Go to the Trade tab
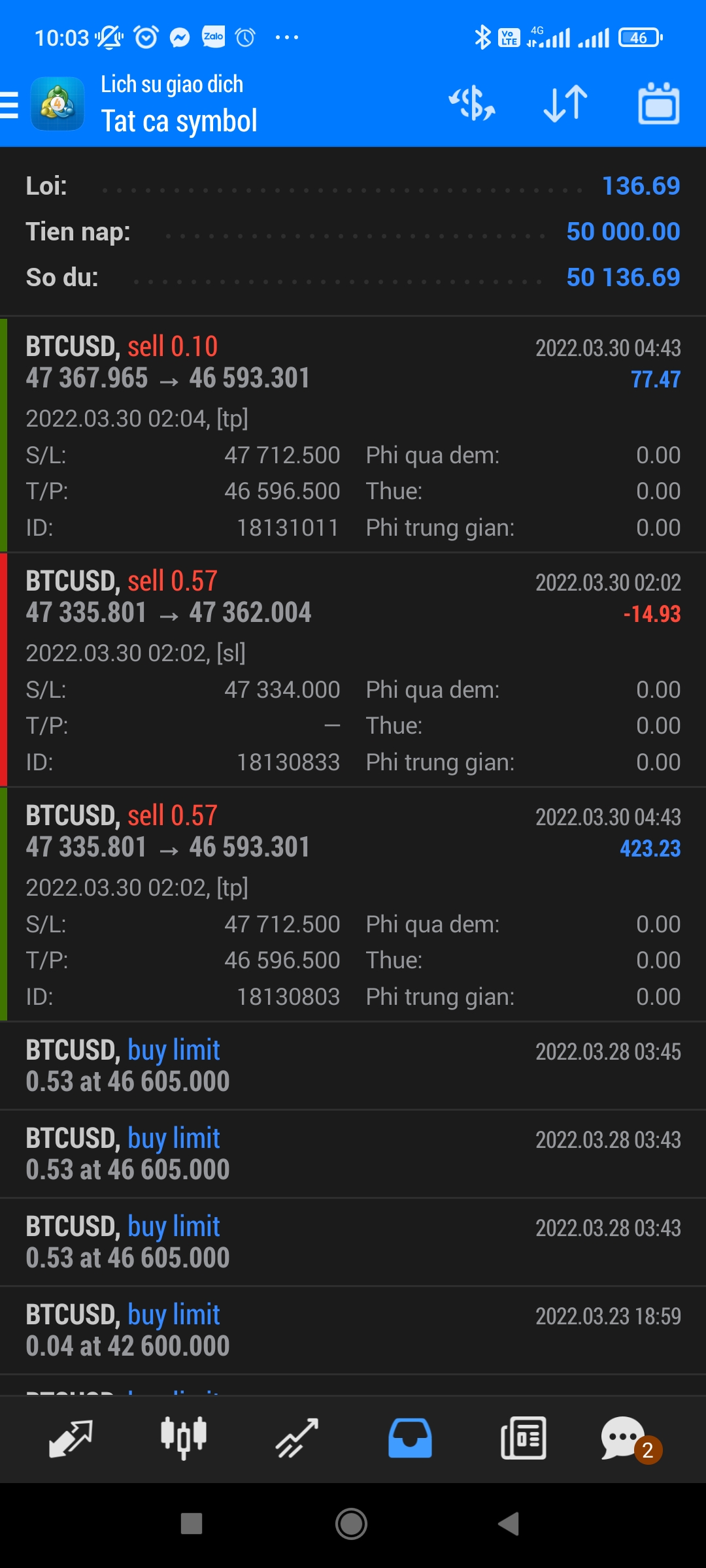 [297, 1439]
